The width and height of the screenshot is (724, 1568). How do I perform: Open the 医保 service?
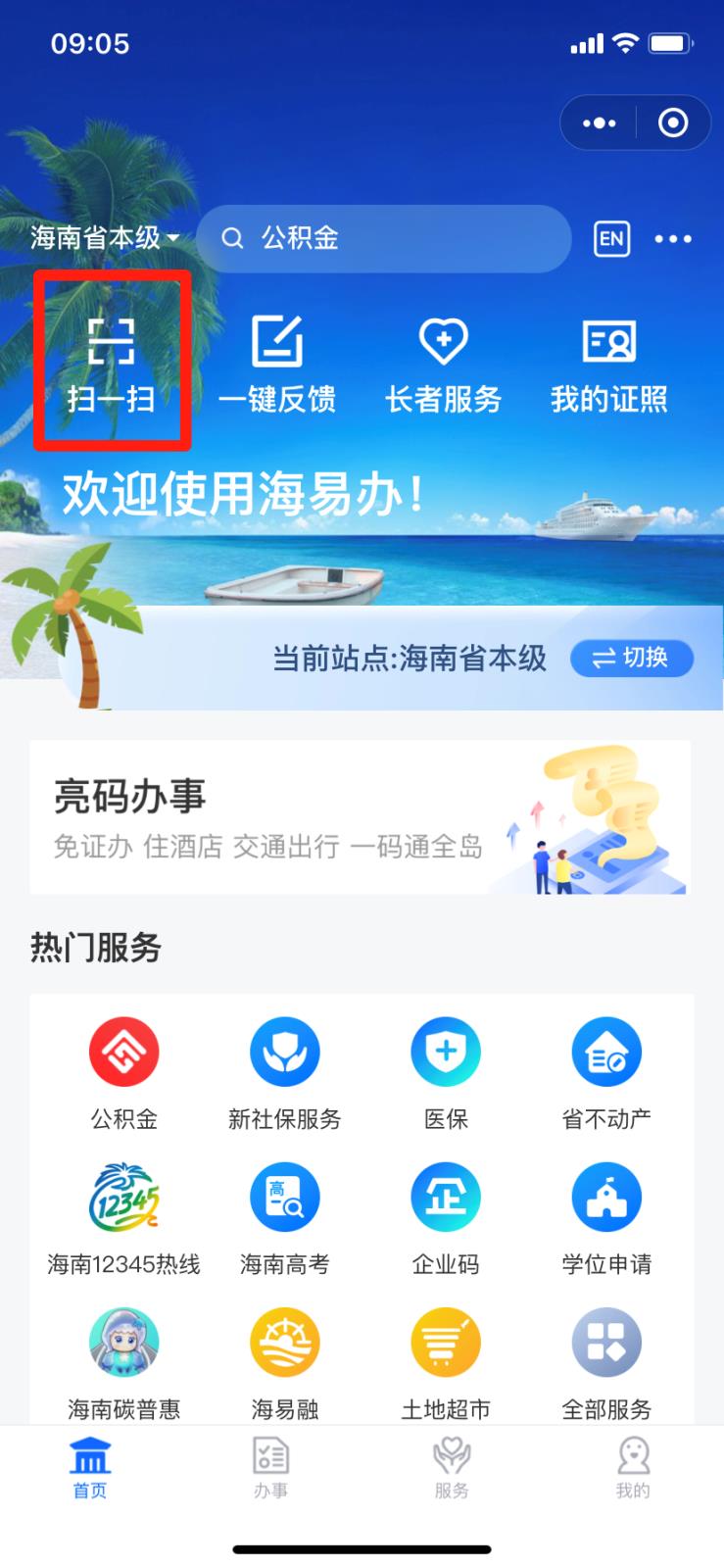coord(446,1070)
